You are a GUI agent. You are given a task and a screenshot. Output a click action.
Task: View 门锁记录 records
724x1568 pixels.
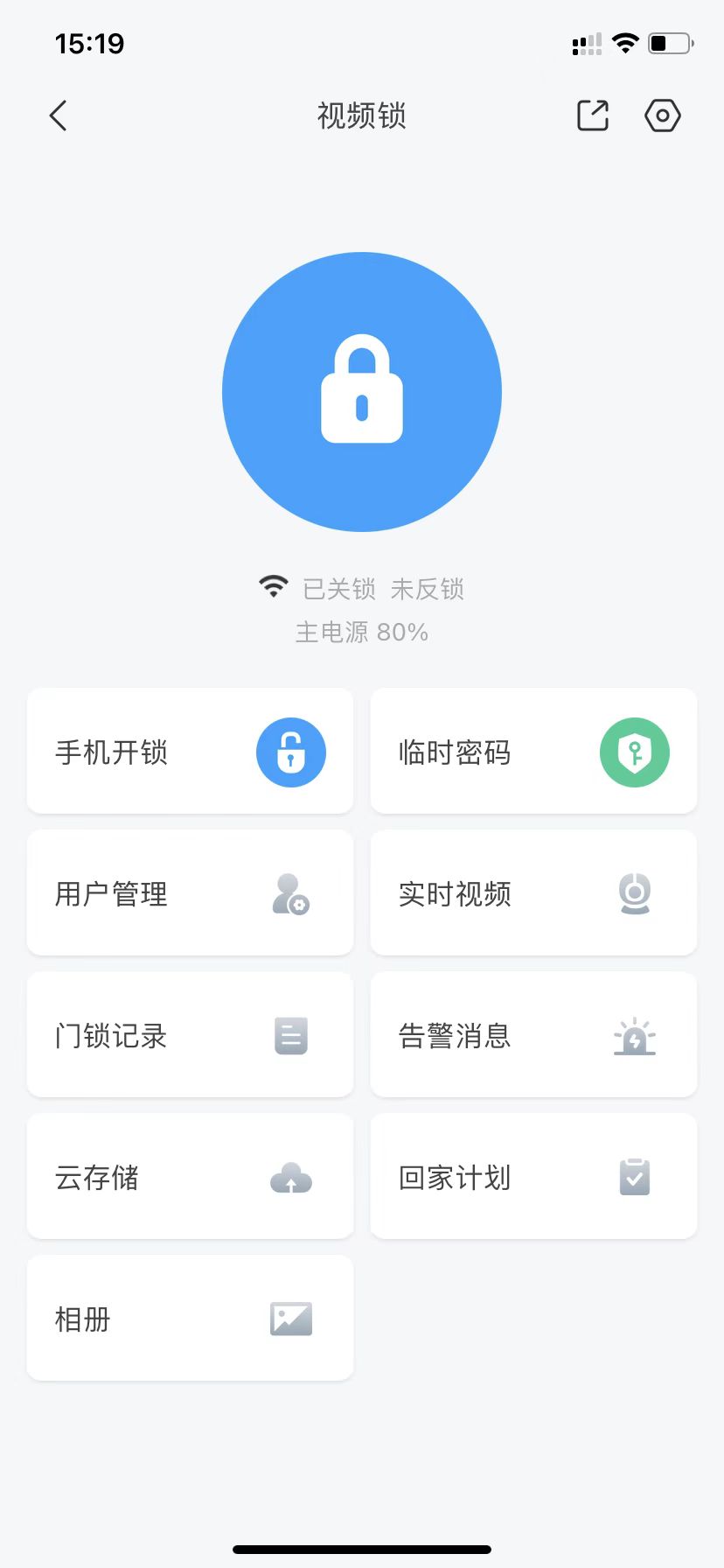tap(191, 1034)
